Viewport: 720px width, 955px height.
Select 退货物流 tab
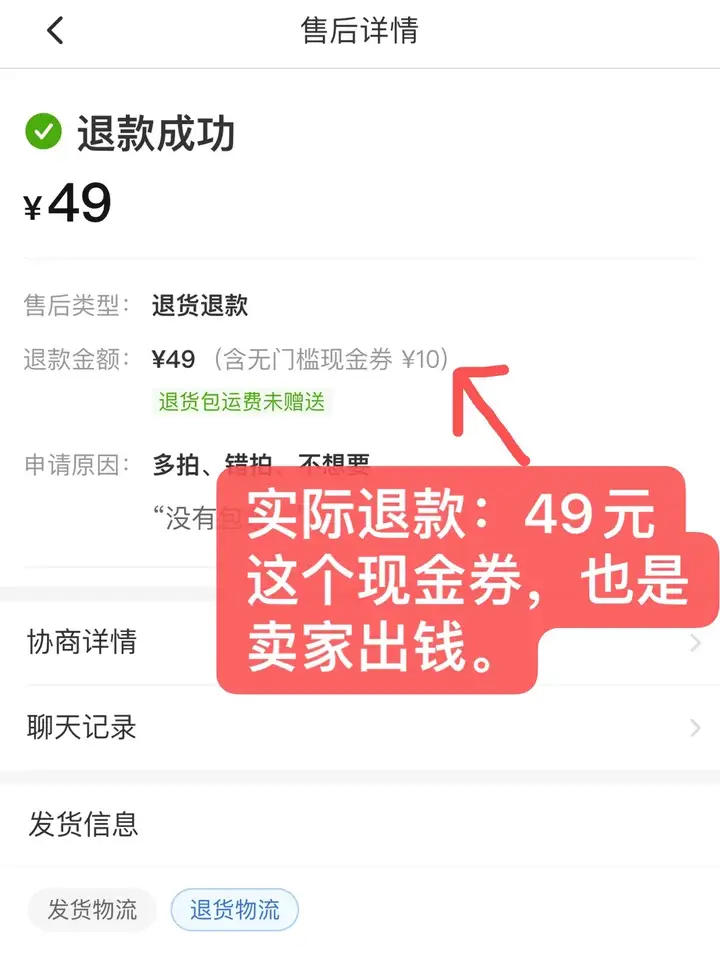point(234,910)
